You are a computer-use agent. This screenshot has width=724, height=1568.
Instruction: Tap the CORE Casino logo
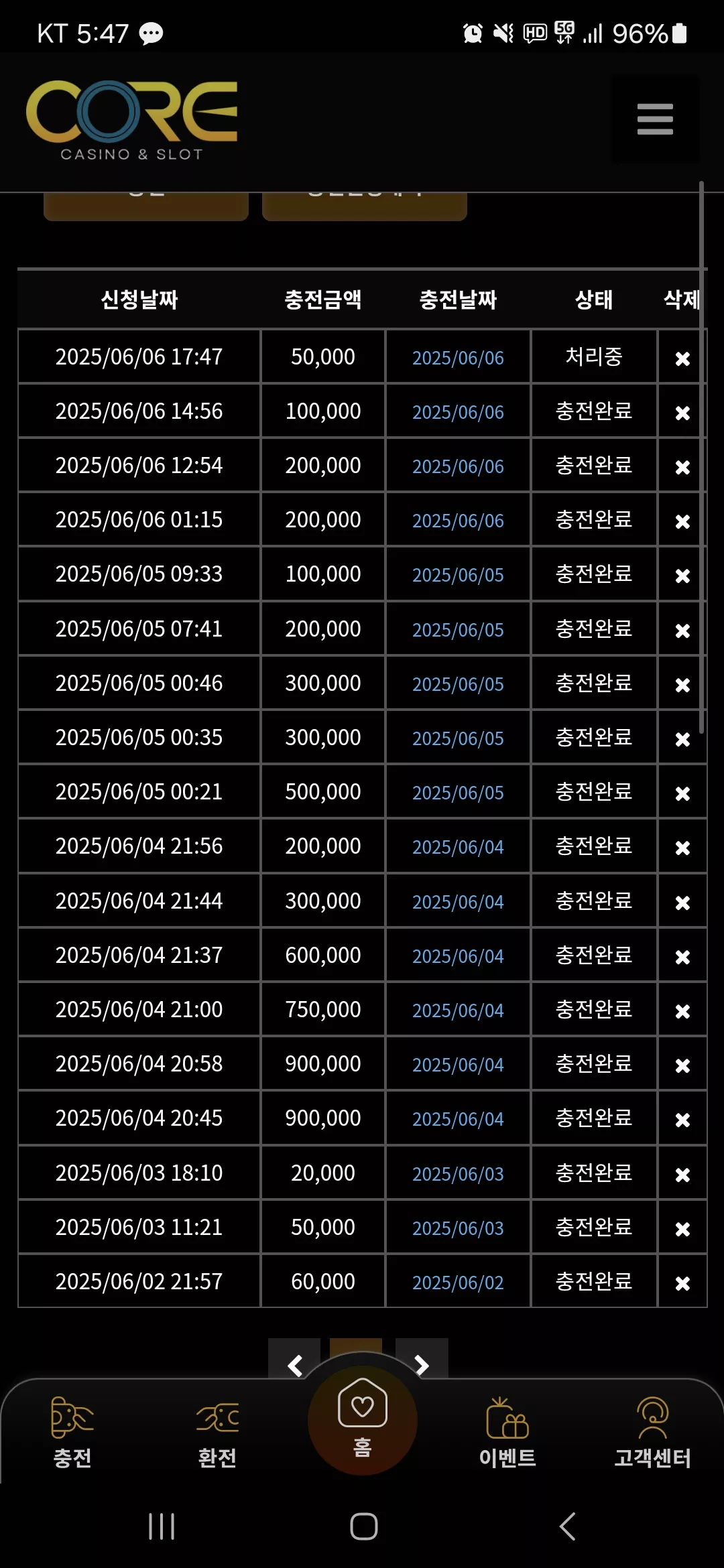pyautogui.click(x=132, y=121)
